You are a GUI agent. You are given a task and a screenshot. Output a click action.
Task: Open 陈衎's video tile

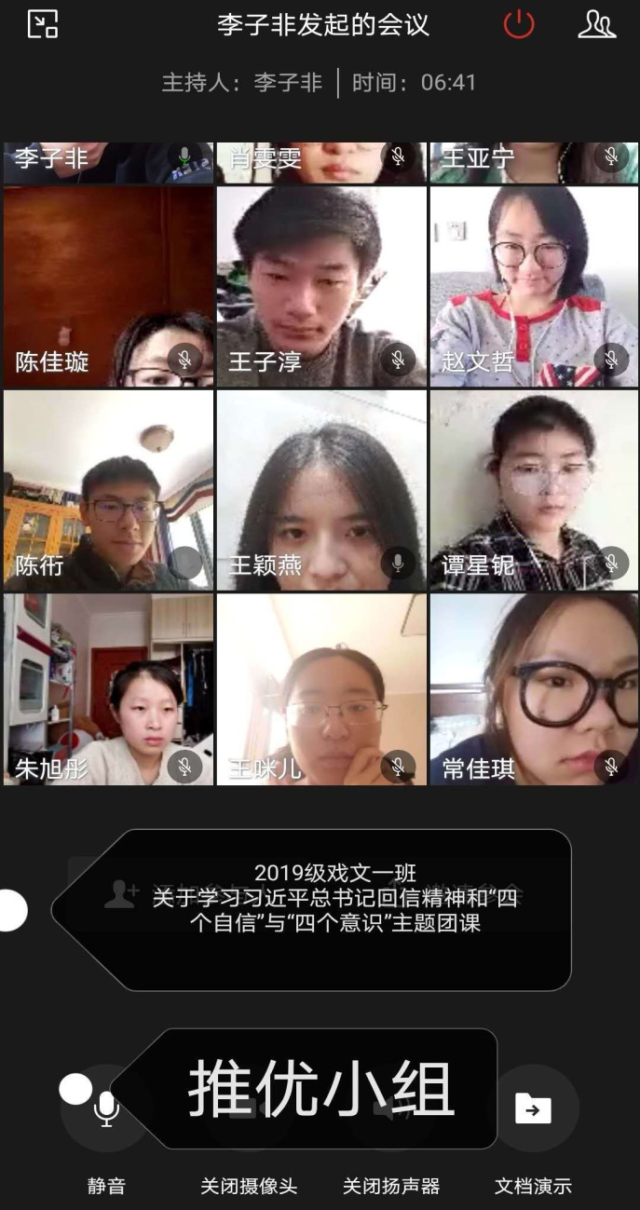tap(108, 490)
